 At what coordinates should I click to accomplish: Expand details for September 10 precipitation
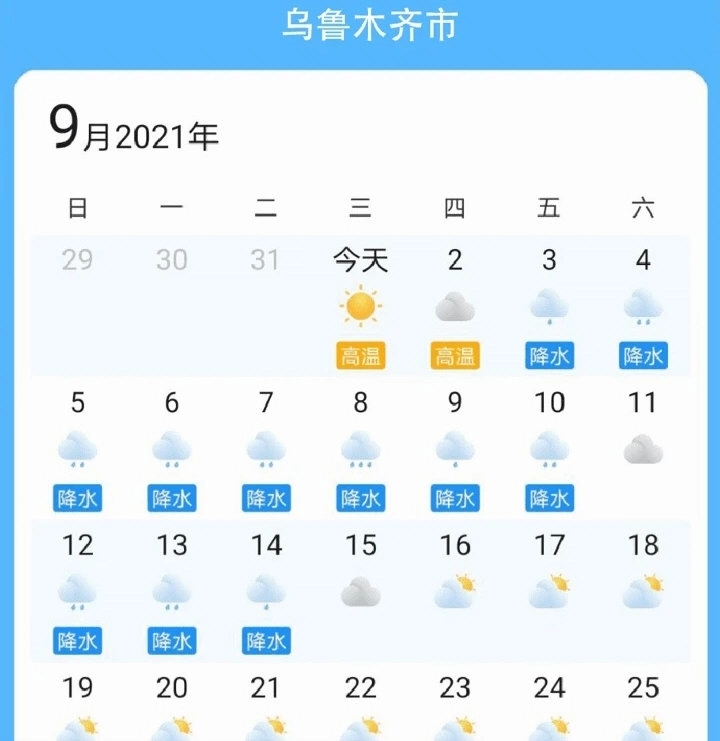[x=548, y=497]
